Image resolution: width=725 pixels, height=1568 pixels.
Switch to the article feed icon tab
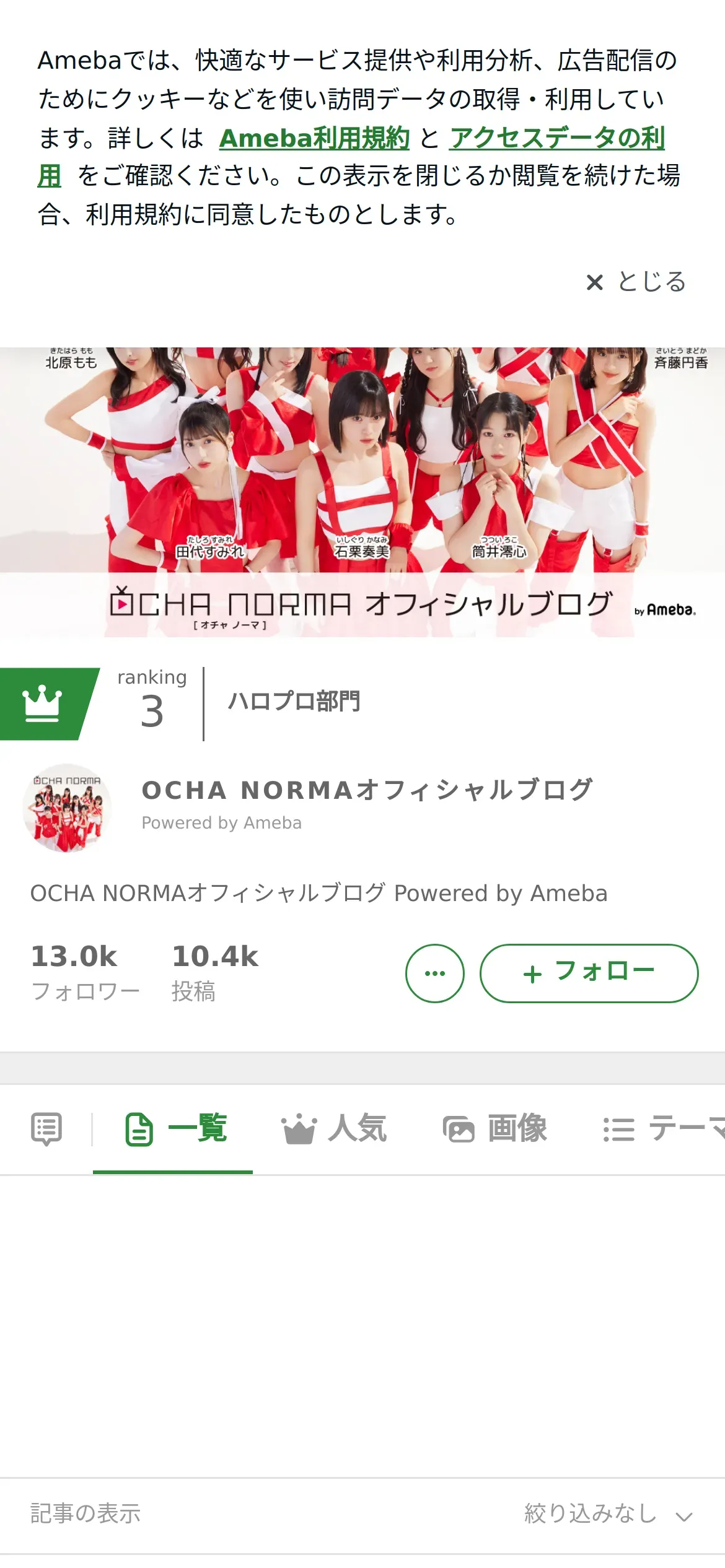point(46,1128)
